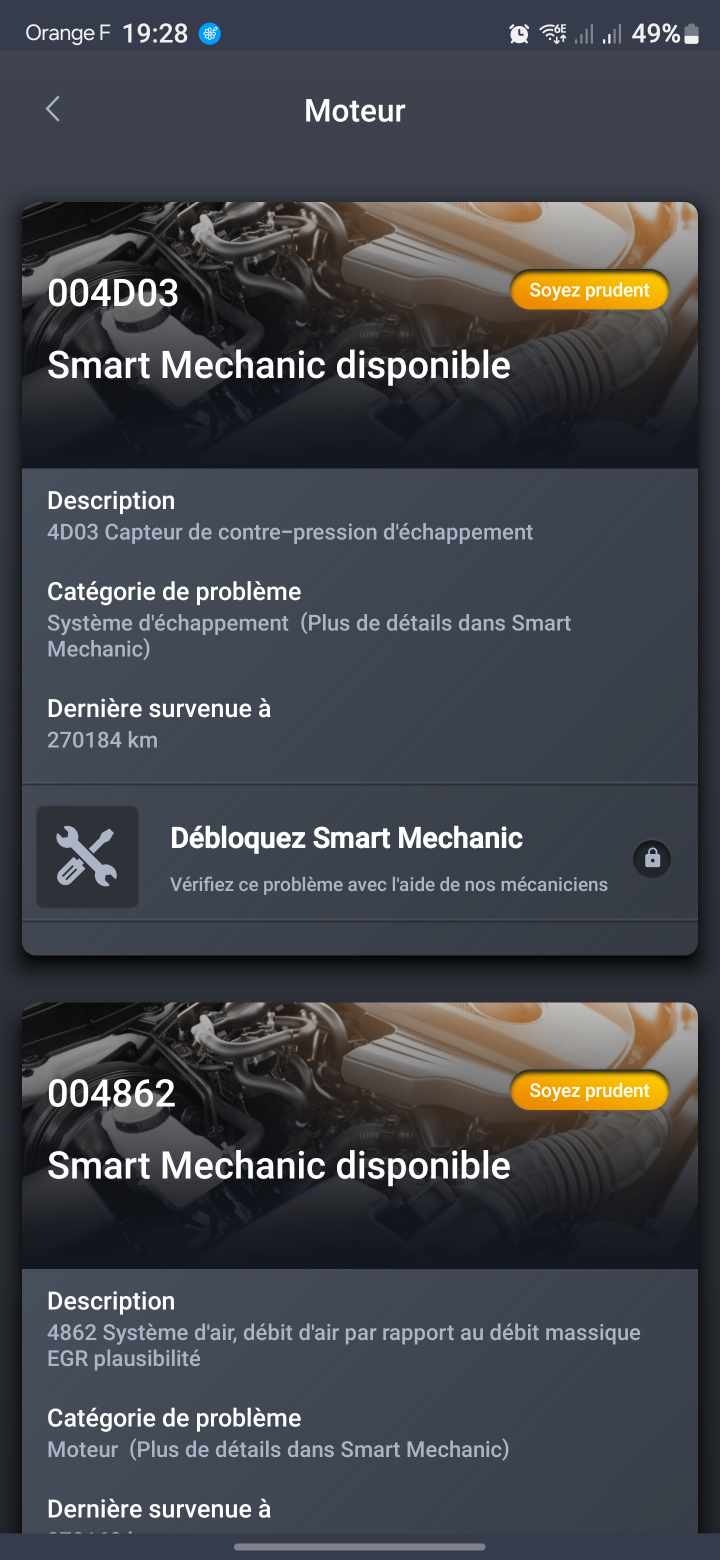Go back from the Moteur screen
The width and height of the screenshot is (720, 1560).
pyautogui.click(x=53, y=110)
